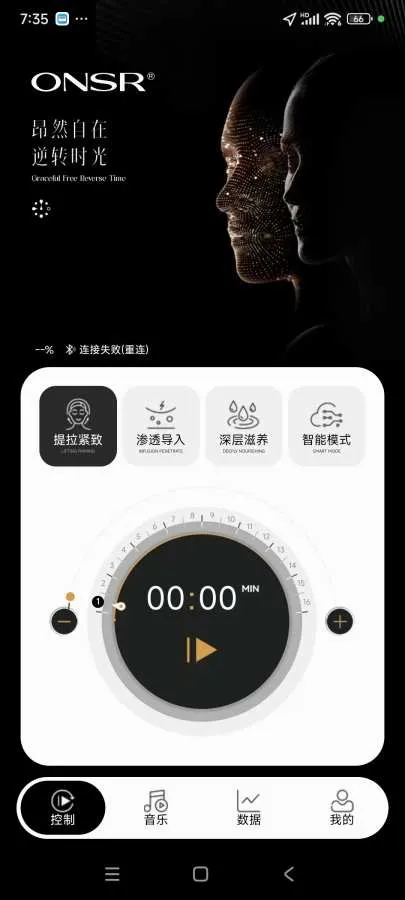Image resolution: width=405 pixels, height=900 pixels.
Task: Go back using the system back button
Action: coord(289,874)
